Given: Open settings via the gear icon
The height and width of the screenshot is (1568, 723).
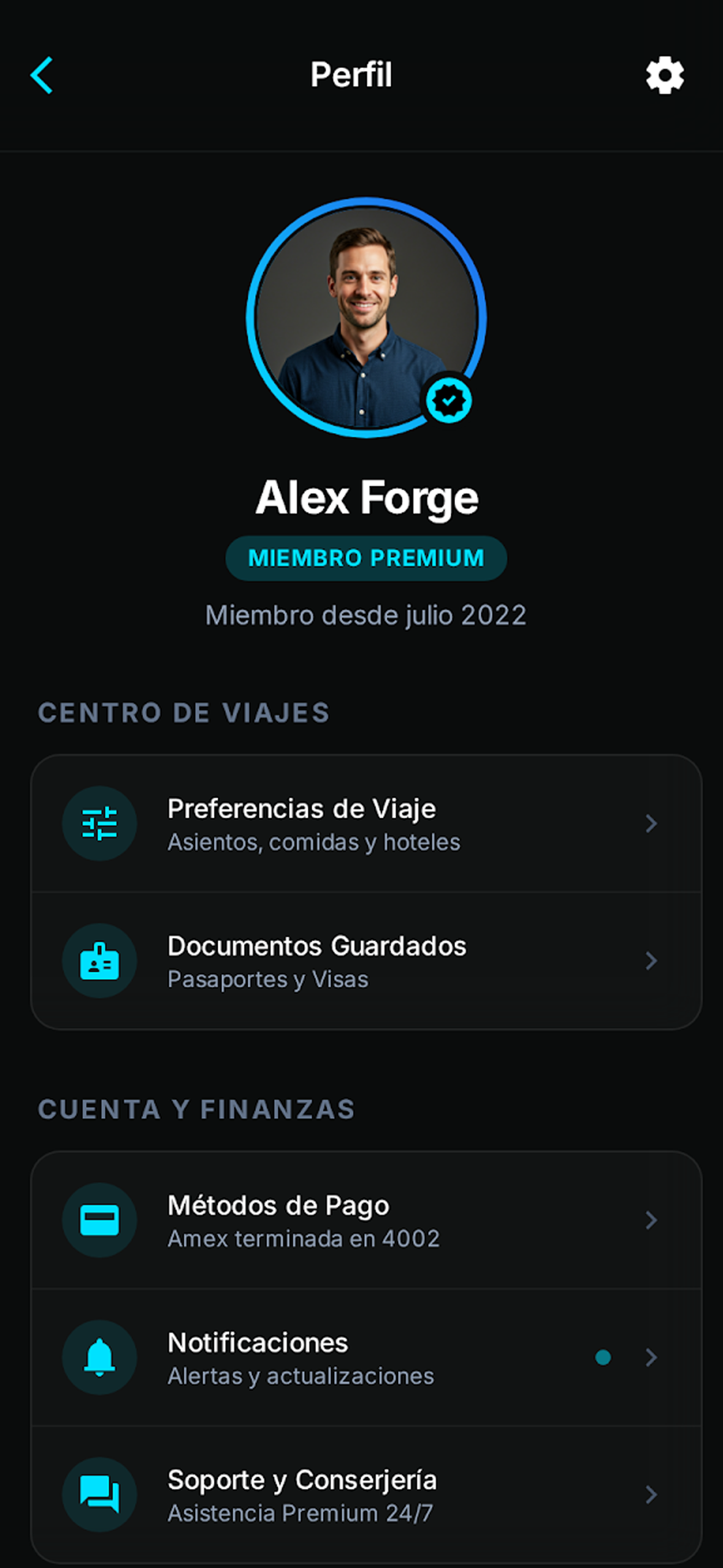Looking at the screenshot, I should [x=665, y=75].
